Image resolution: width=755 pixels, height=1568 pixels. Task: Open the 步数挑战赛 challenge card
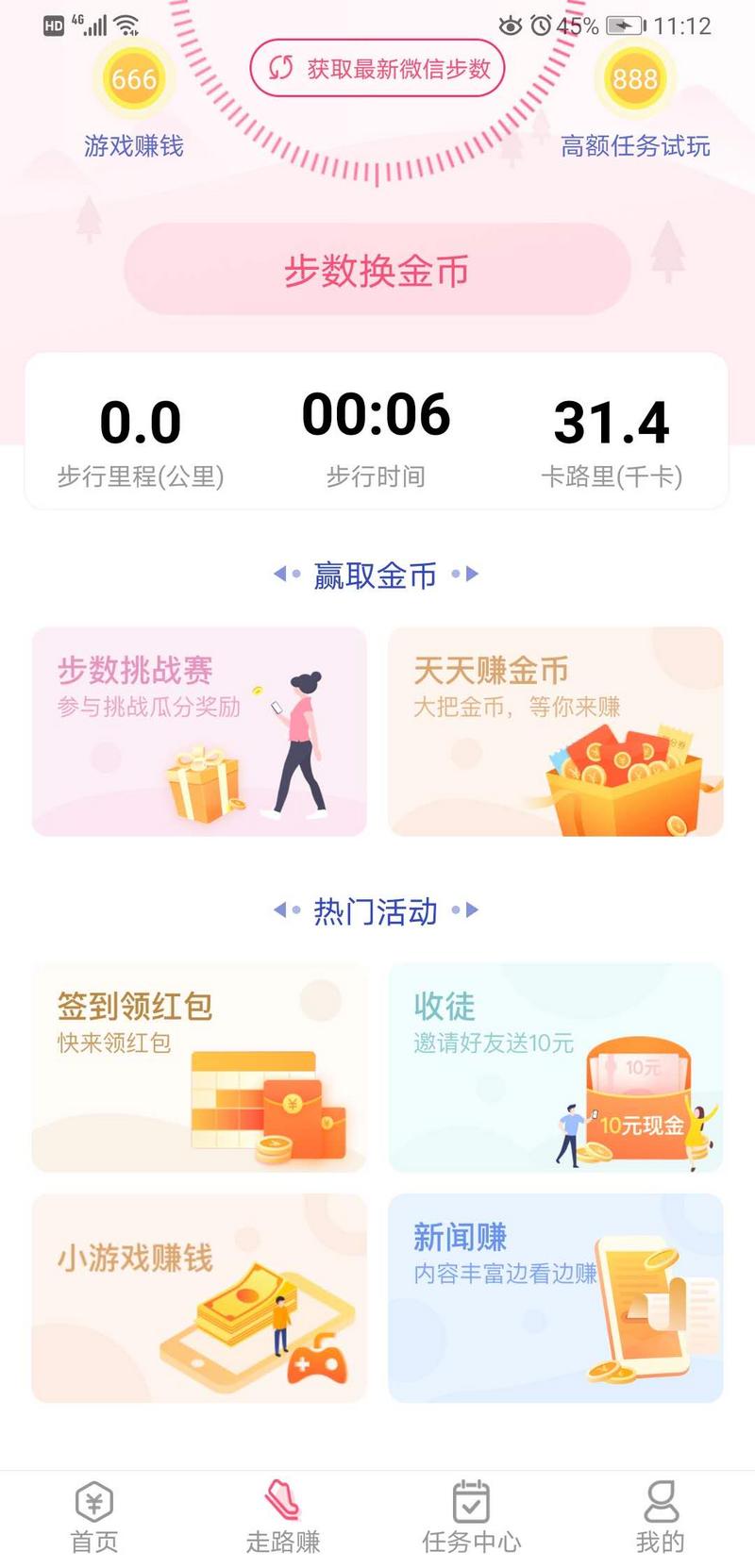tap(198, 732)
